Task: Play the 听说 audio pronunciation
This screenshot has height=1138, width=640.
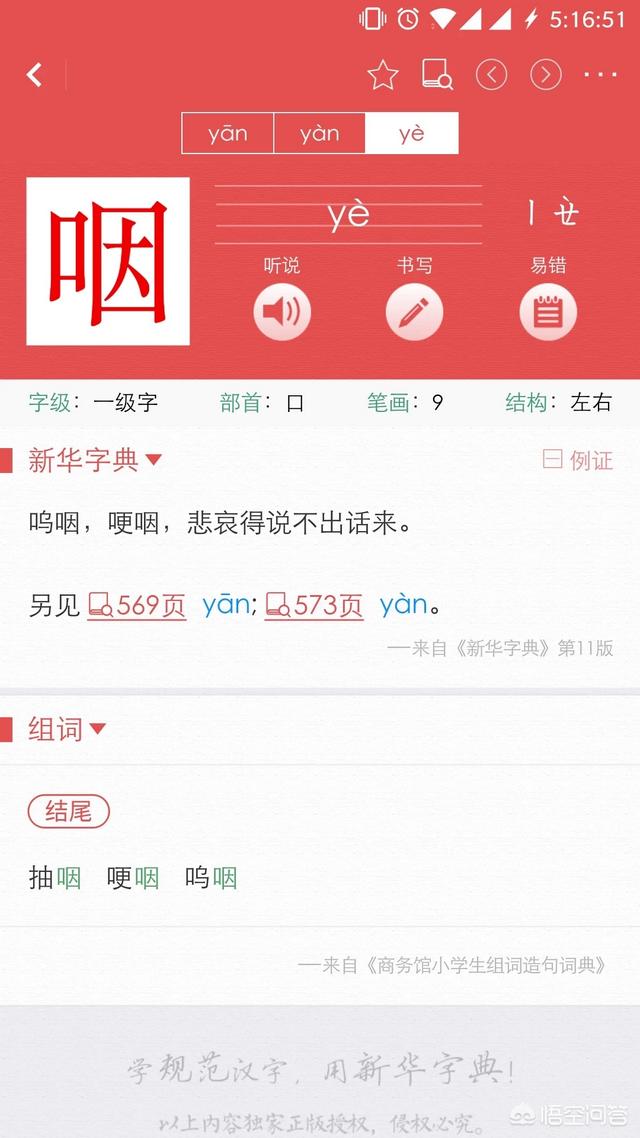Action: coord(282,312)
